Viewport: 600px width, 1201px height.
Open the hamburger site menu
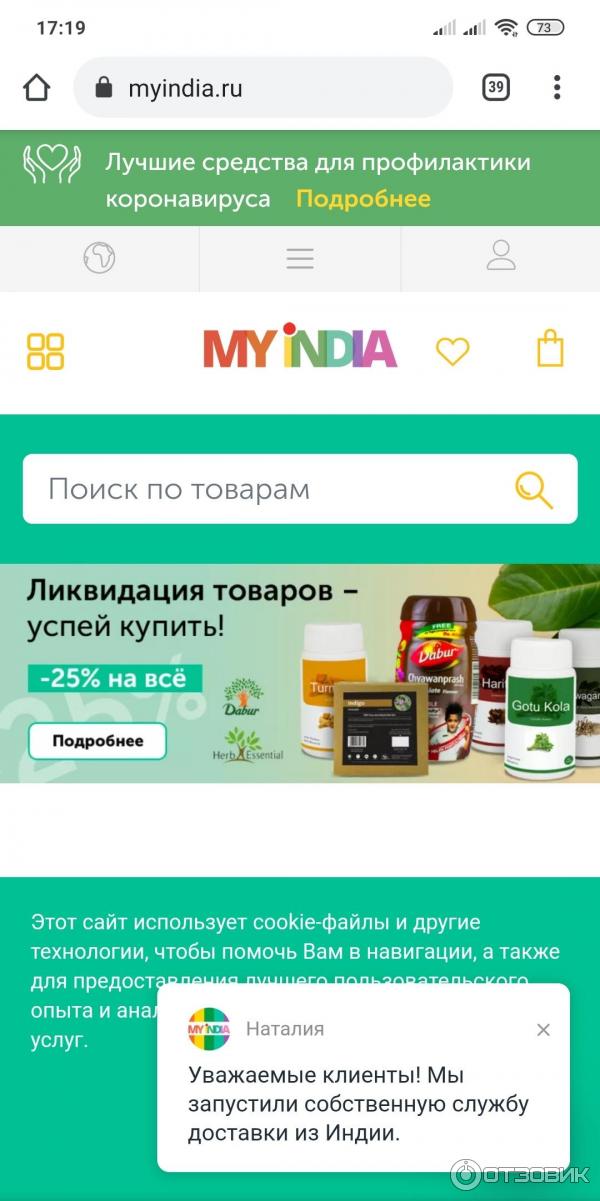pyautogui.click(x=300, y=258)
